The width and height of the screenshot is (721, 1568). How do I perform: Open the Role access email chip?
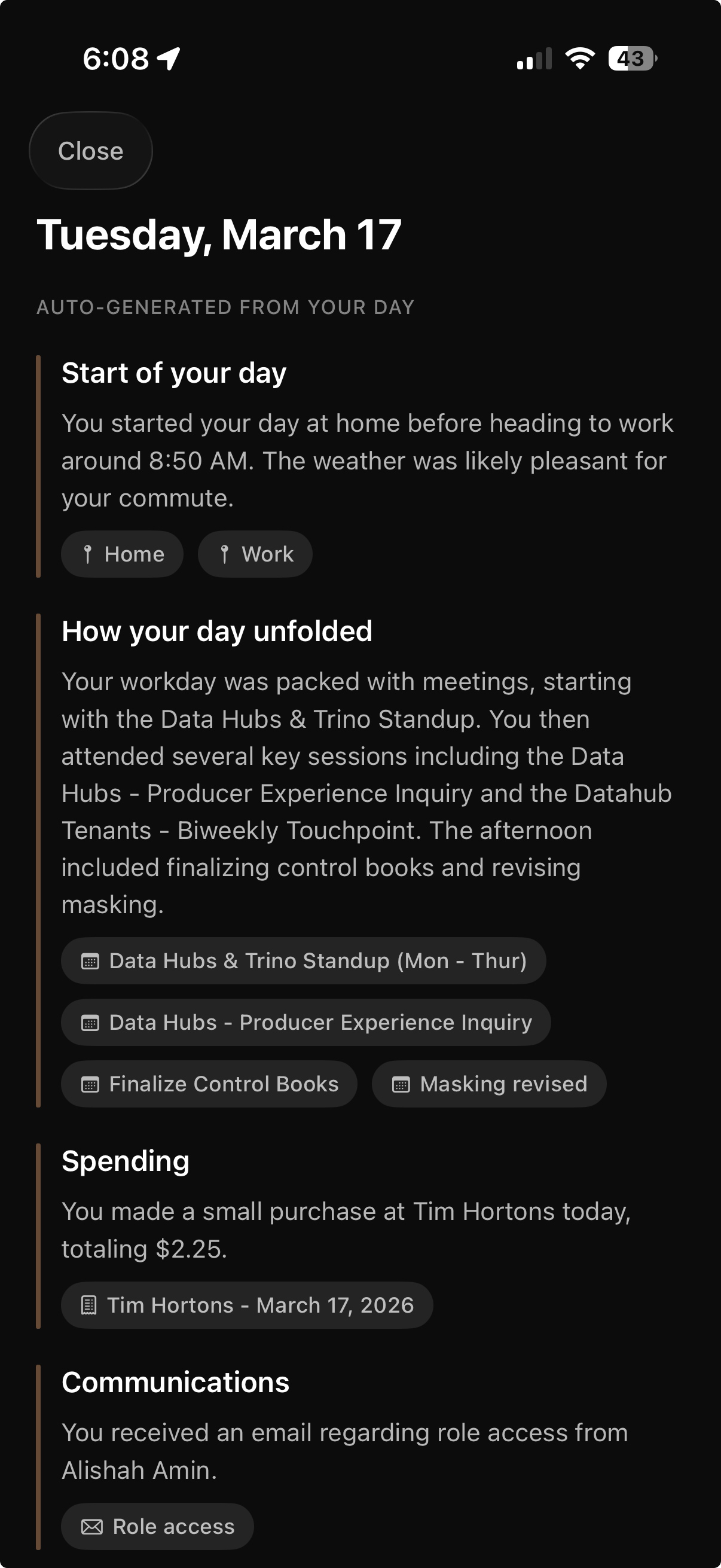(157, 1527)
